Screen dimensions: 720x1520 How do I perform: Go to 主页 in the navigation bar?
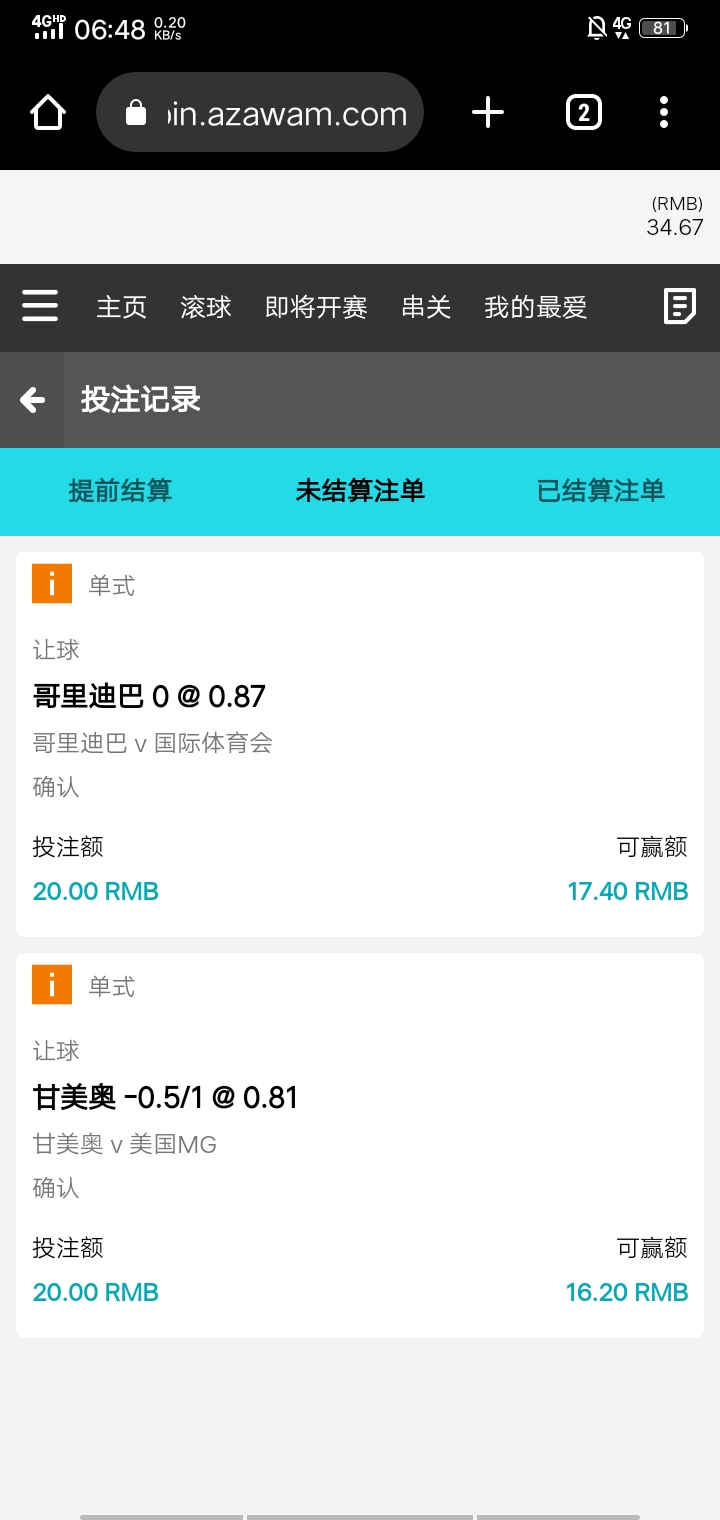(x=122, y=307)
